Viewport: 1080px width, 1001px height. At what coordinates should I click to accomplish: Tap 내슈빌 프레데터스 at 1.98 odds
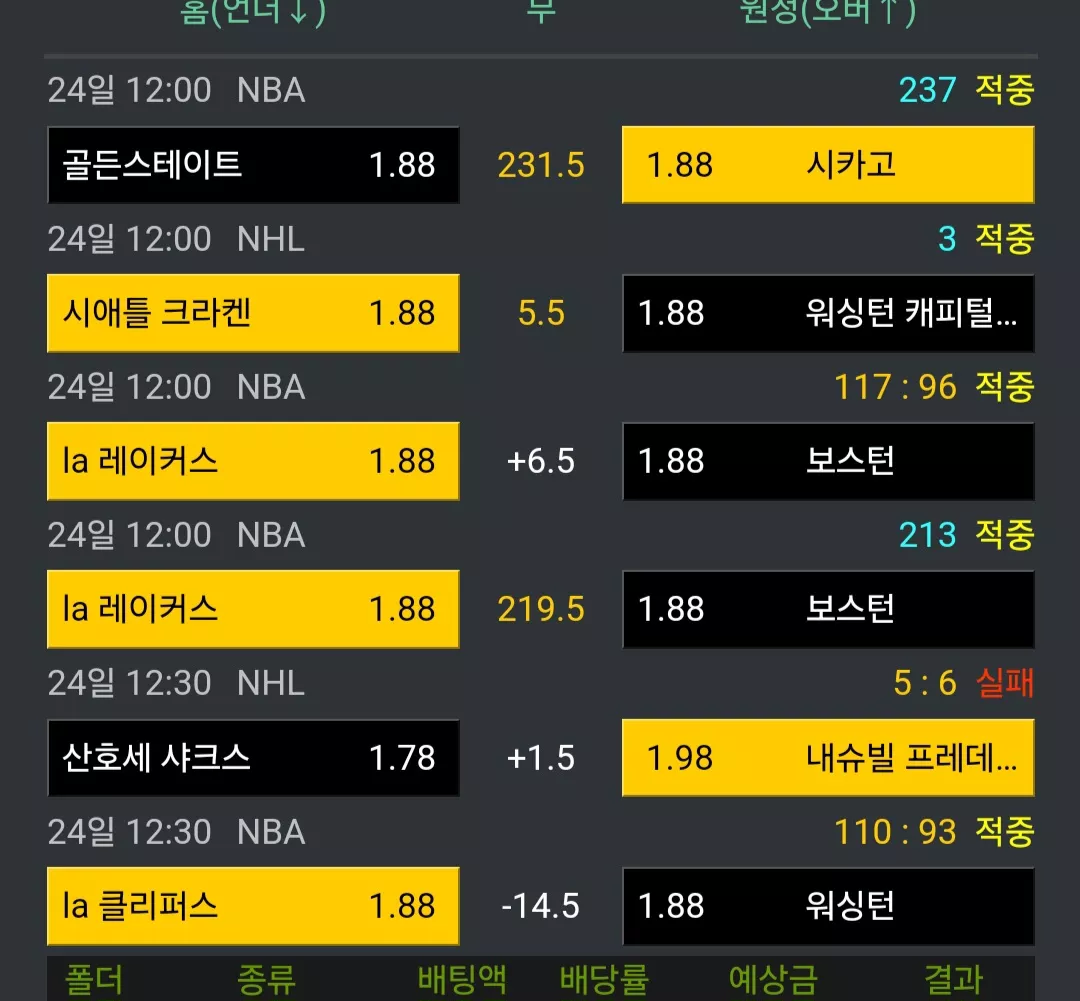tap(828, 758)
